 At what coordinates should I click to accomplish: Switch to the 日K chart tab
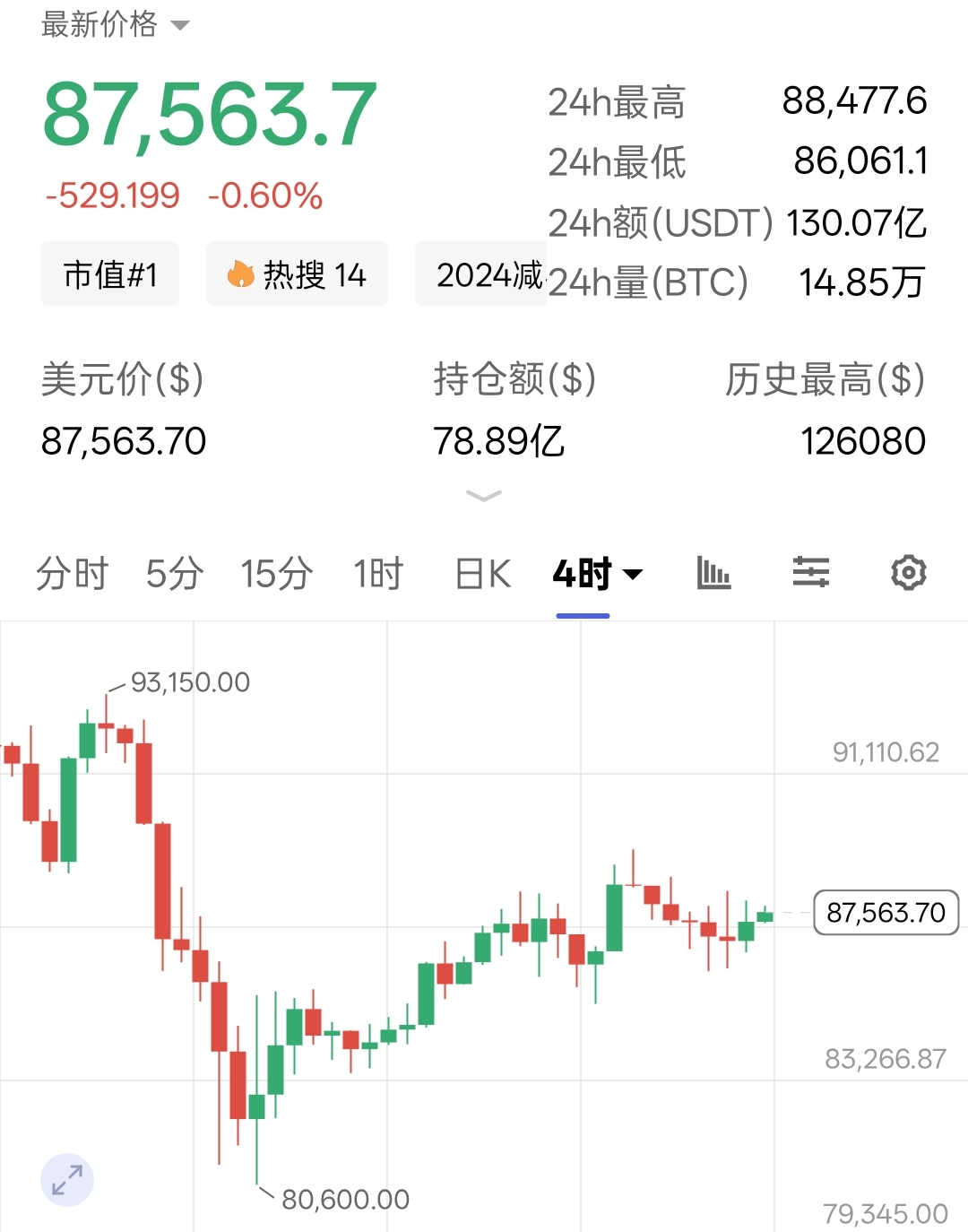coord(482,574)
